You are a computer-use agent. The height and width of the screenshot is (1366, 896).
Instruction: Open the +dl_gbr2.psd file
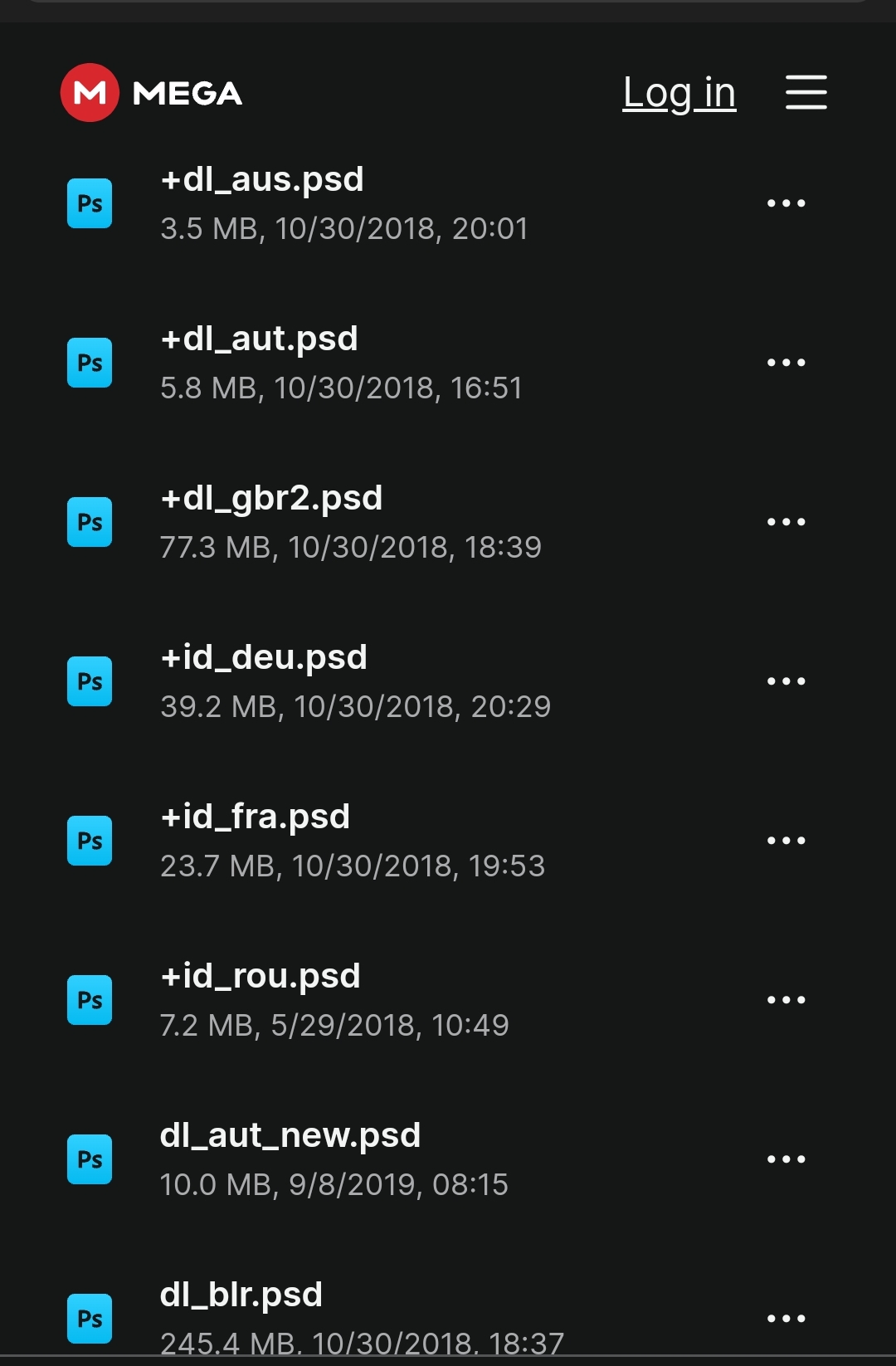tap(271, 499)
